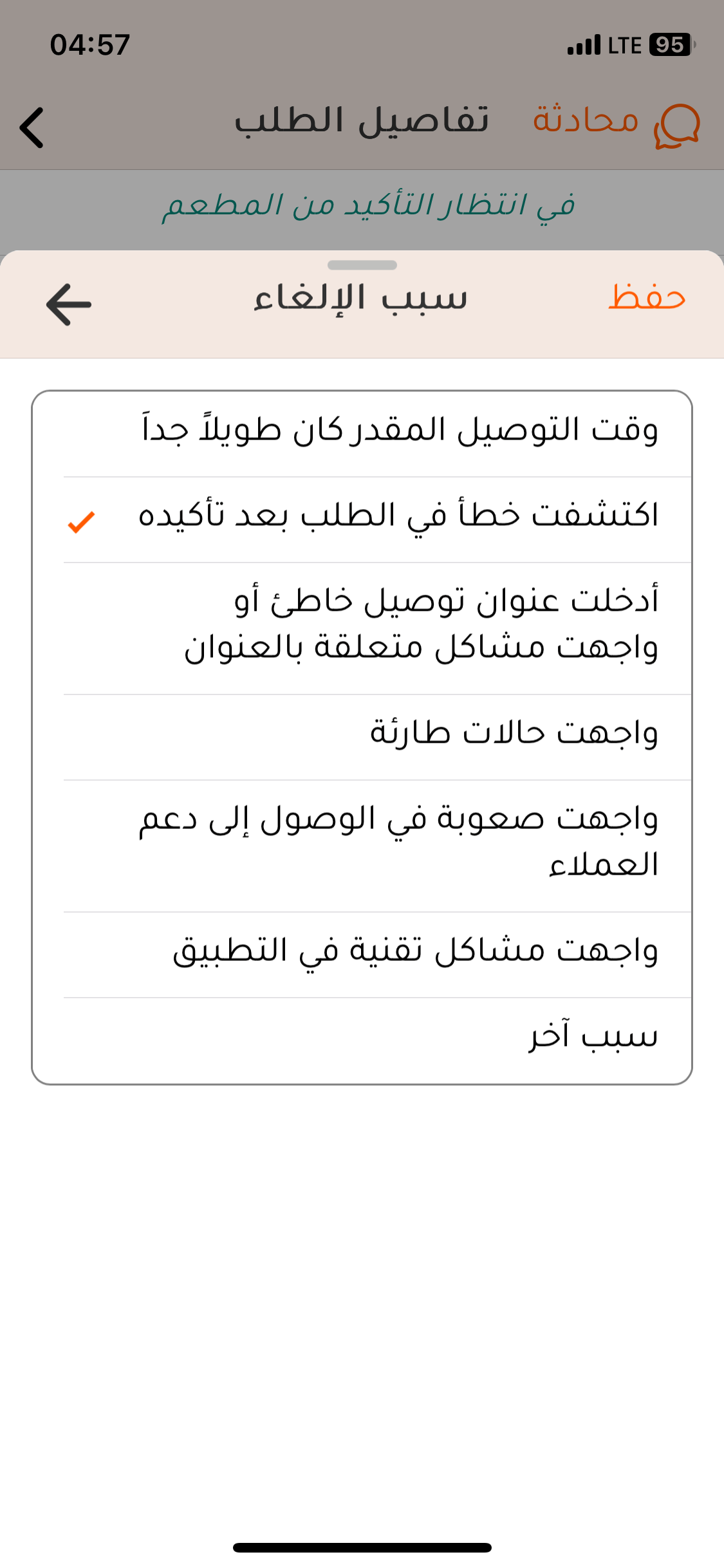
Task: Tap the cellular signal bars icon
Action: point(584,44)
